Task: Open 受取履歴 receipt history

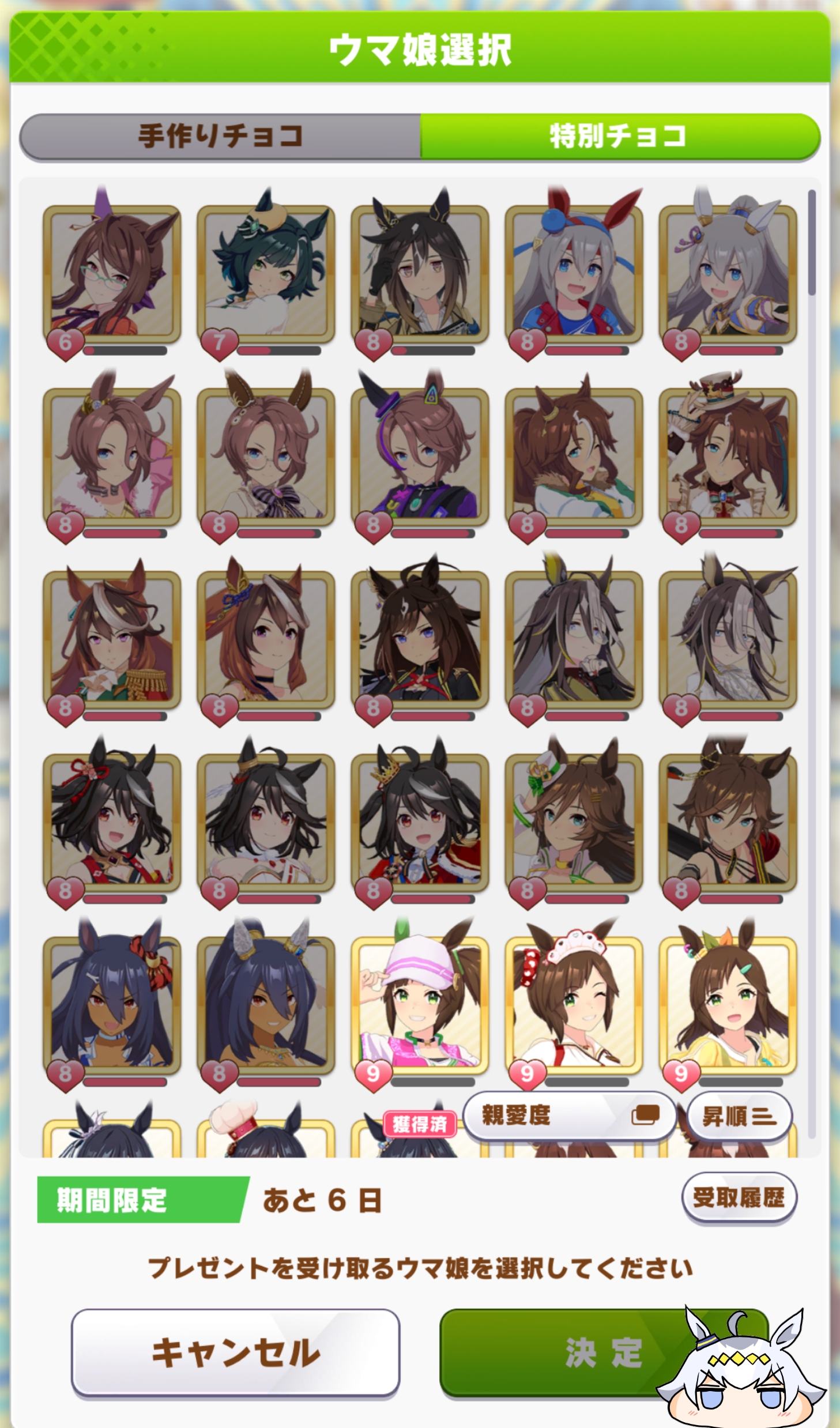Action: 739,1197
